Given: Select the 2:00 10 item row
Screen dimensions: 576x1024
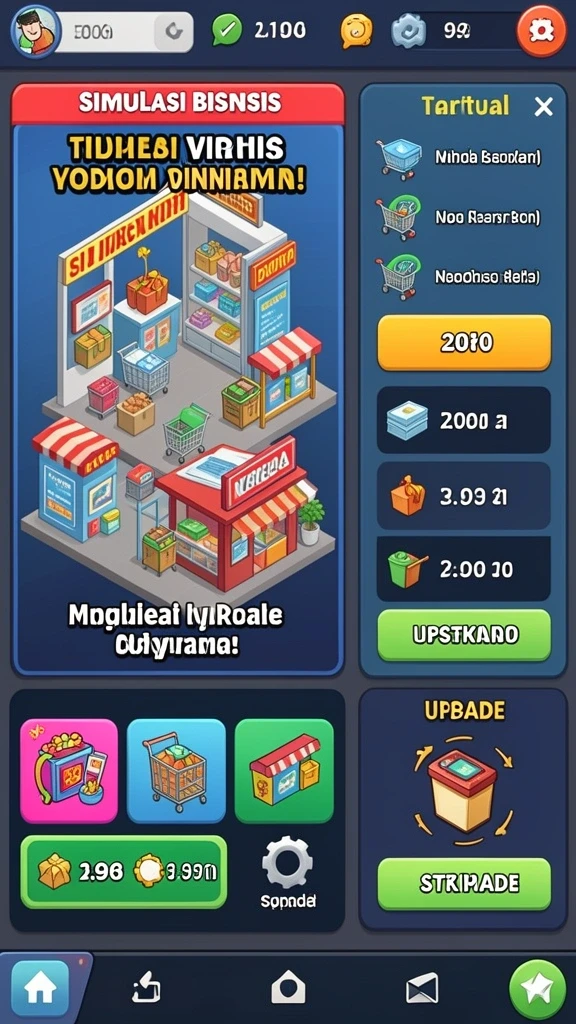Looking at the screenshot, I should click(464, 569).
